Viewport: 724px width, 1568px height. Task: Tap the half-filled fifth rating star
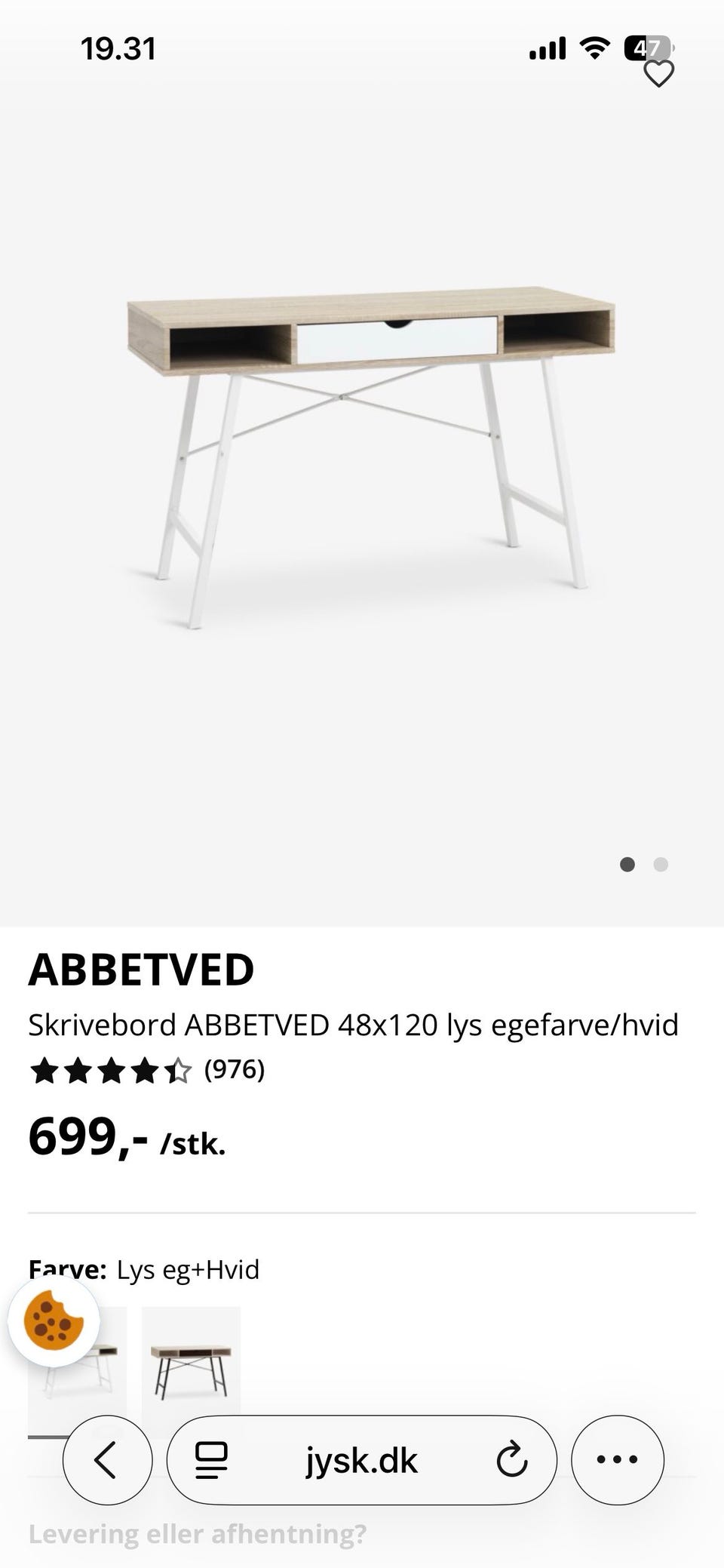pos(179,1070)
